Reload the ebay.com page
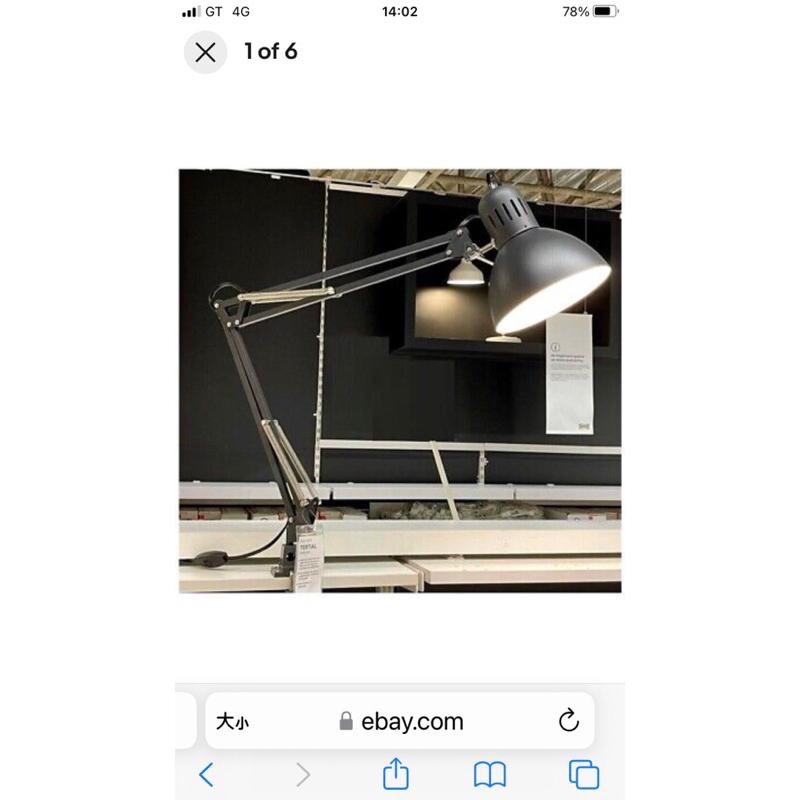 coord(568,721)
